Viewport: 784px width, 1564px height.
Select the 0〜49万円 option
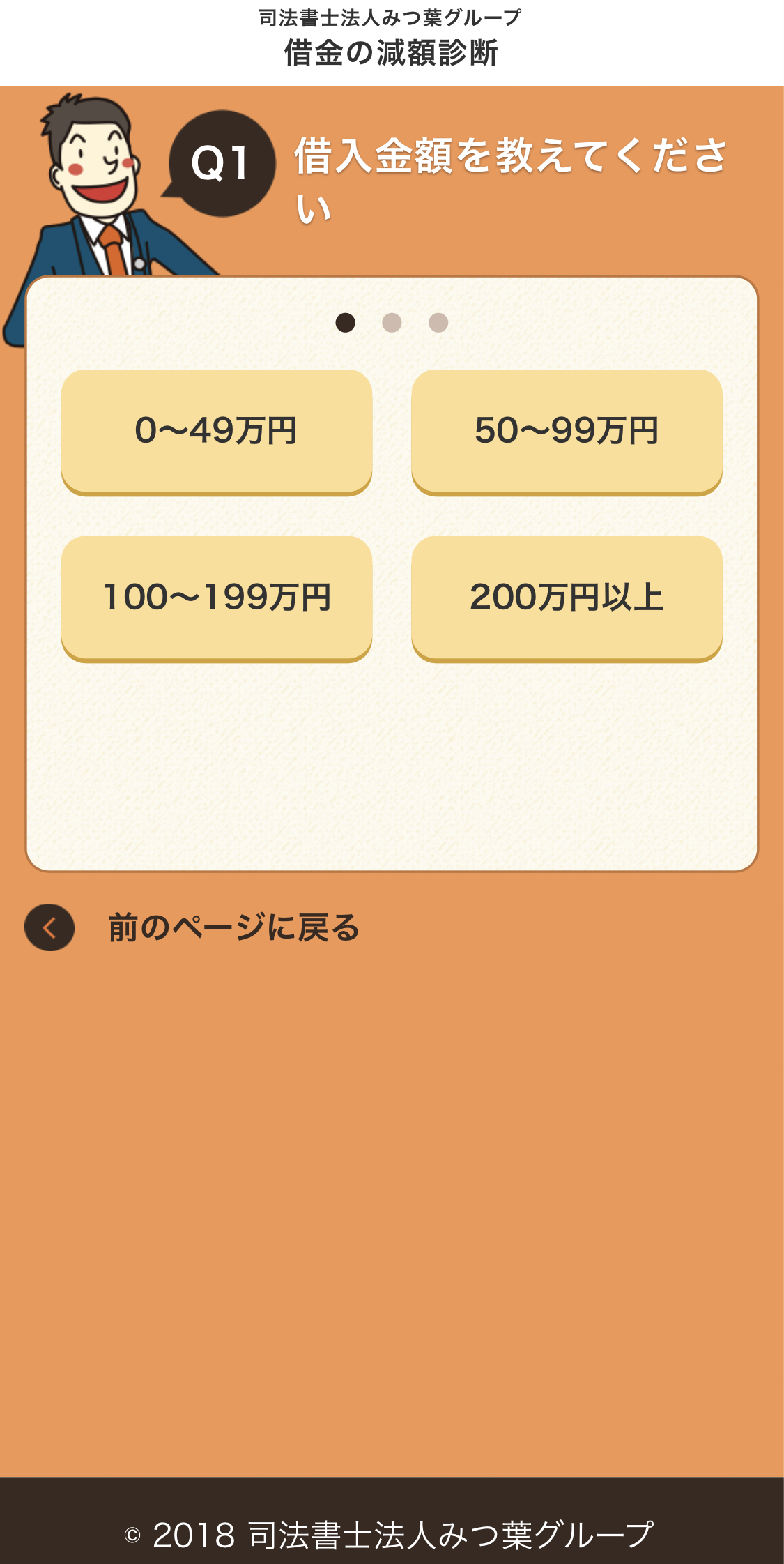217,431
